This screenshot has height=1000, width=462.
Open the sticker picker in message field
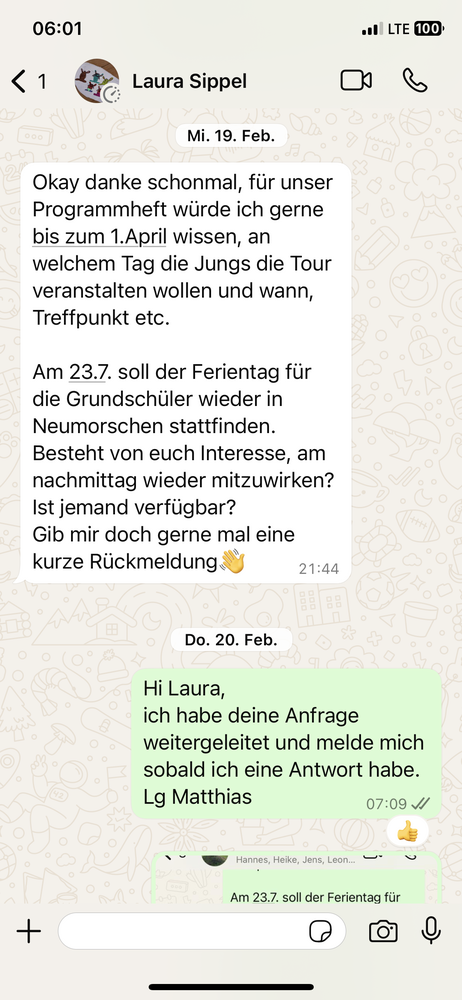320,932
